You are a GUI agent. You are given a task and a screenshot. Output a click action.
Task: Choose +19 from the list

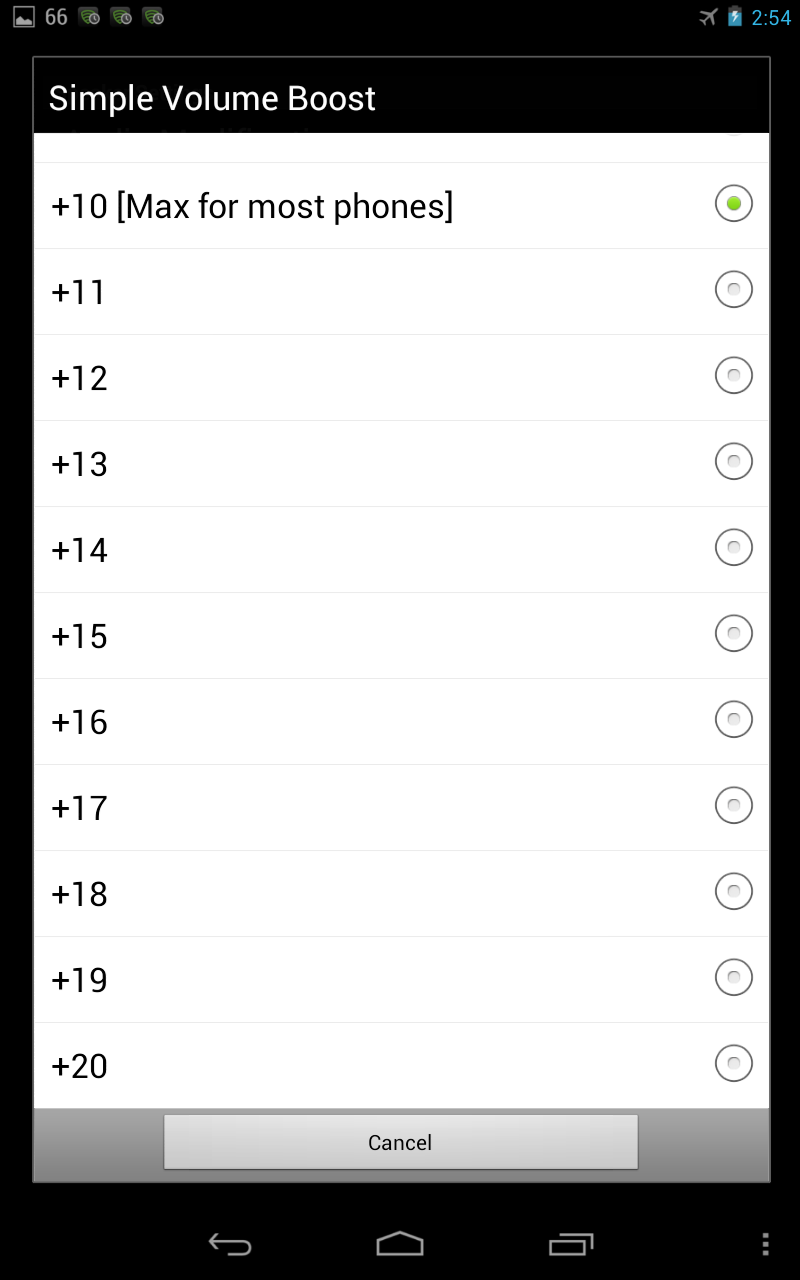point(401,980)
